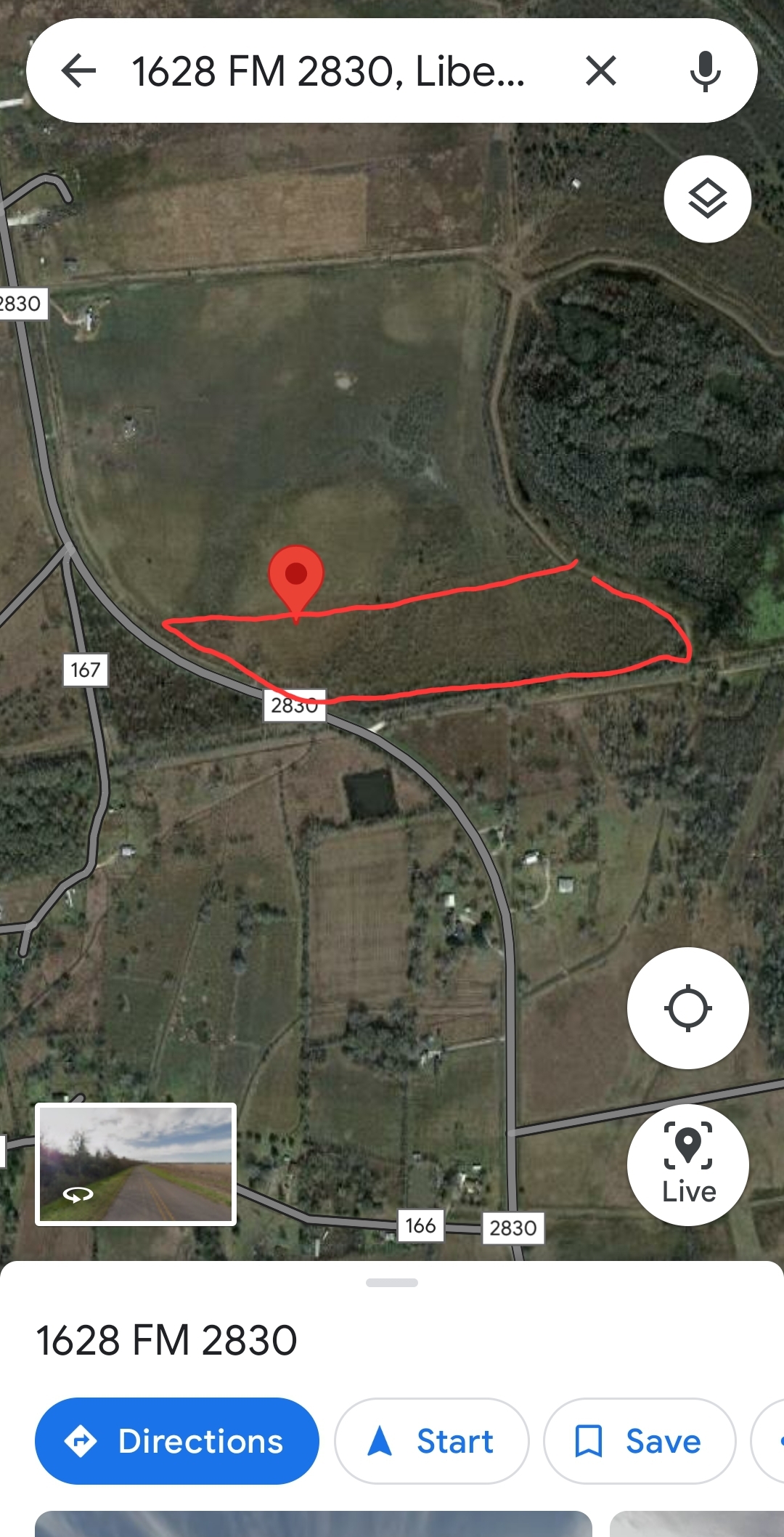Go back from the search result
The image size is (784, 1537).
coord(78,71)
